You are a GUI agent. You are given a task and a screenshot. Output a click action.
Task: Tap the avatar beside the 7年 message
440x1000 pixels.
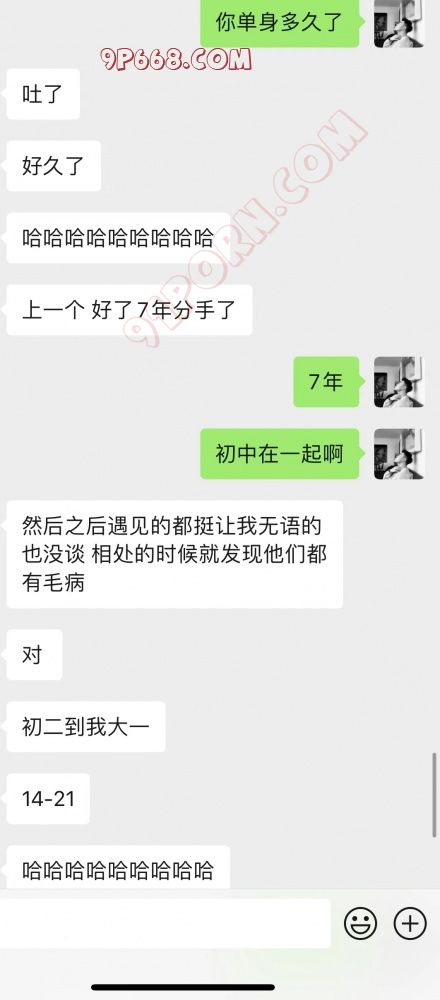click(x=399, y=382)
